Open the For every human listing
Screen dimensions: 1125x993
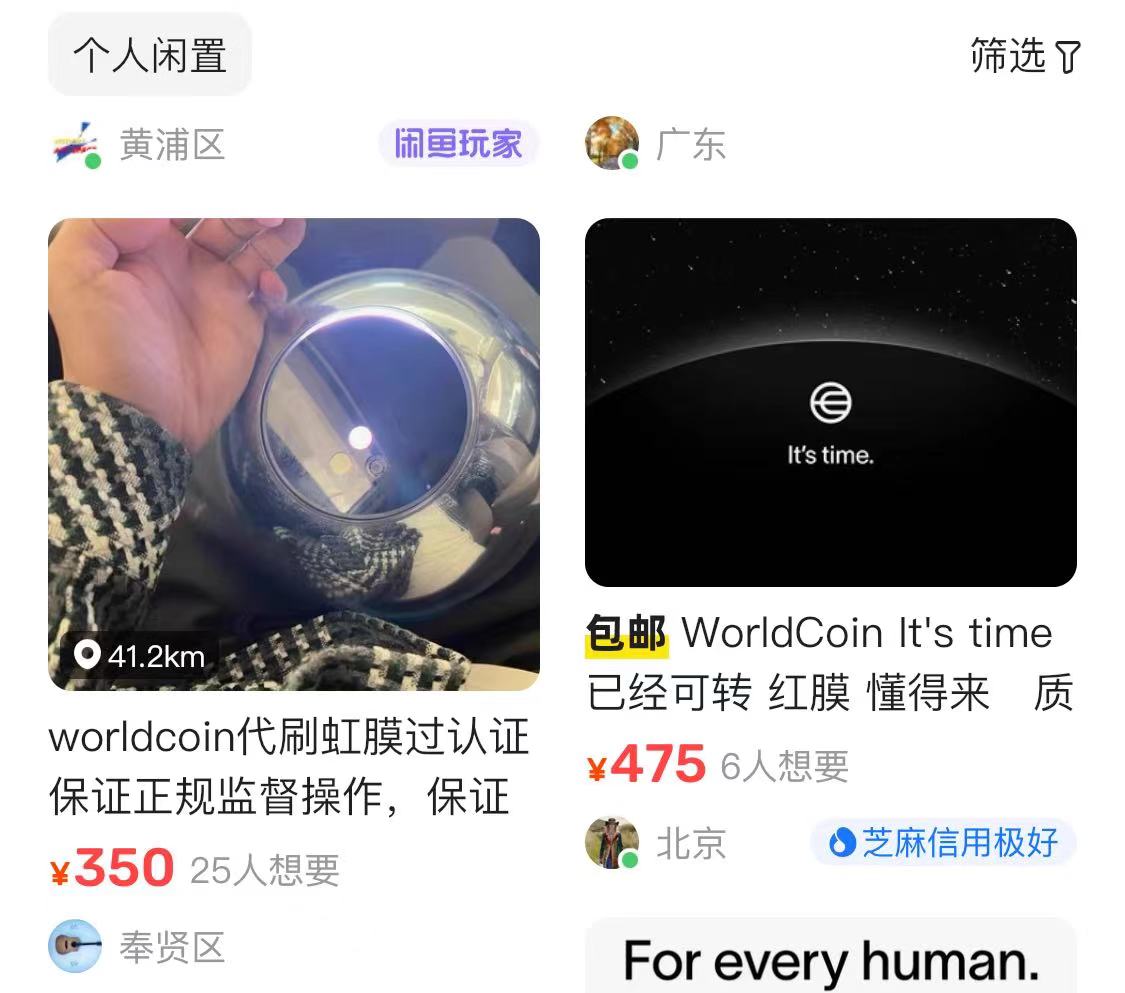[x=830, y=958]
